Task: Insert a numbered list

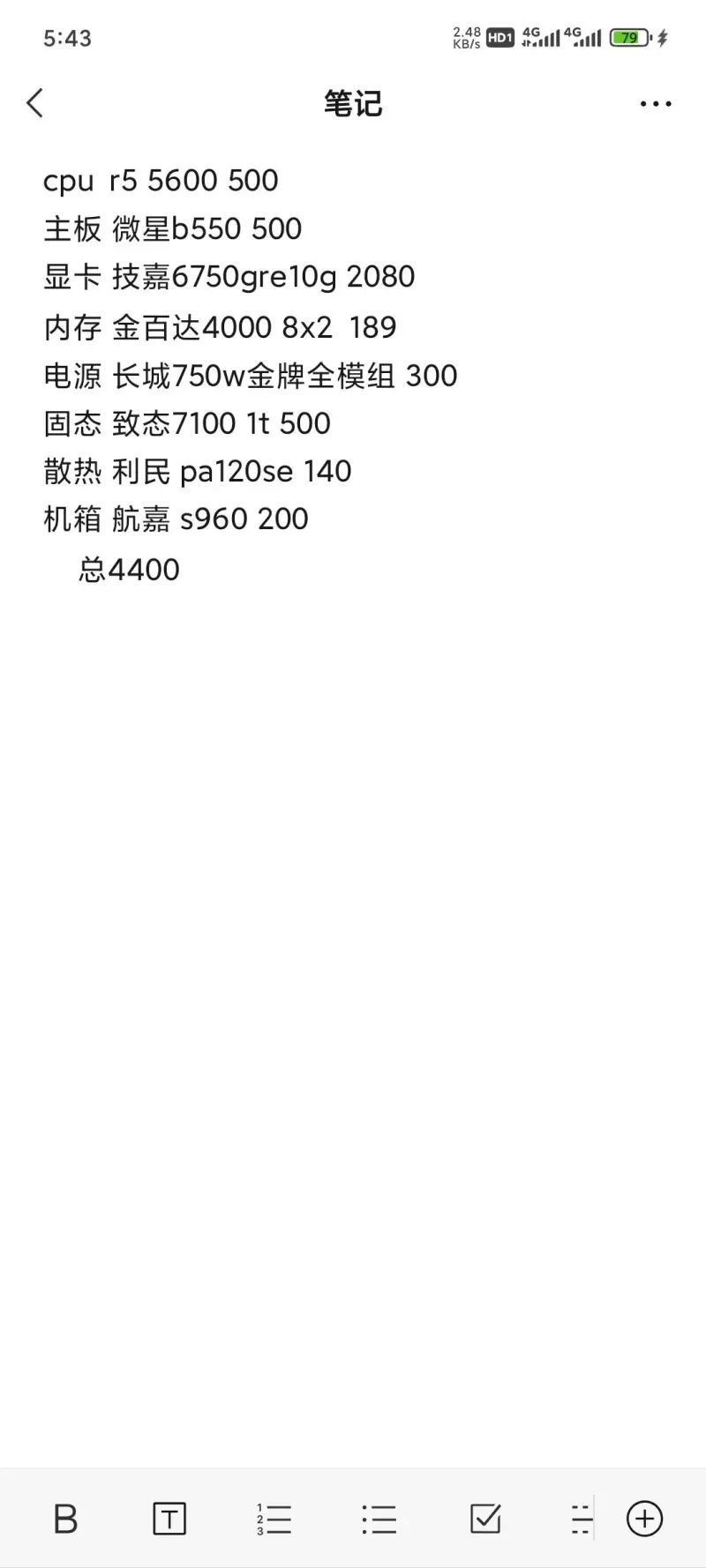Action: pyautogui.click(x=274, y=1519)
